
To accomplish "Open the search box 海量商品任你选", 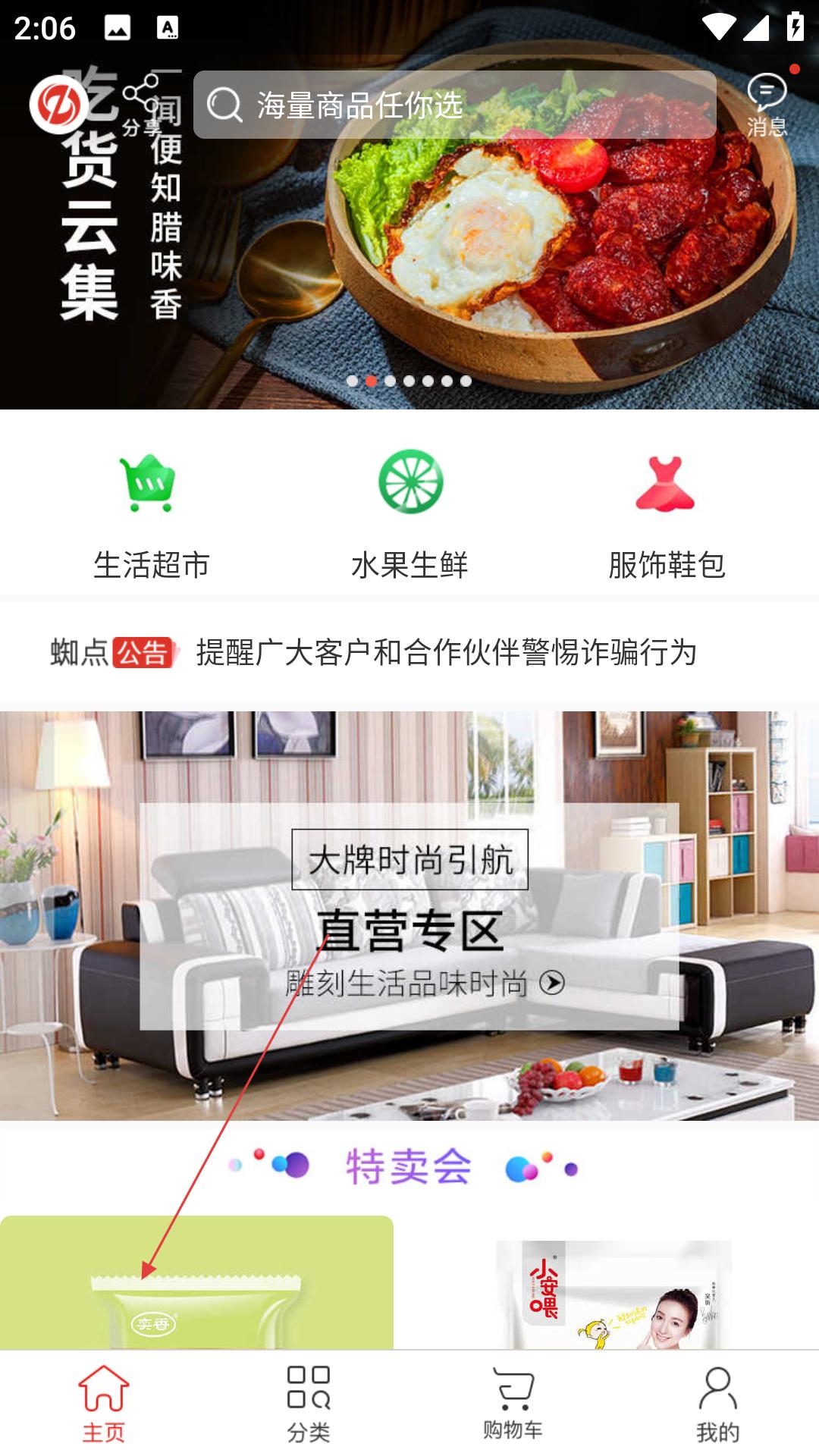I will point(453,105).
